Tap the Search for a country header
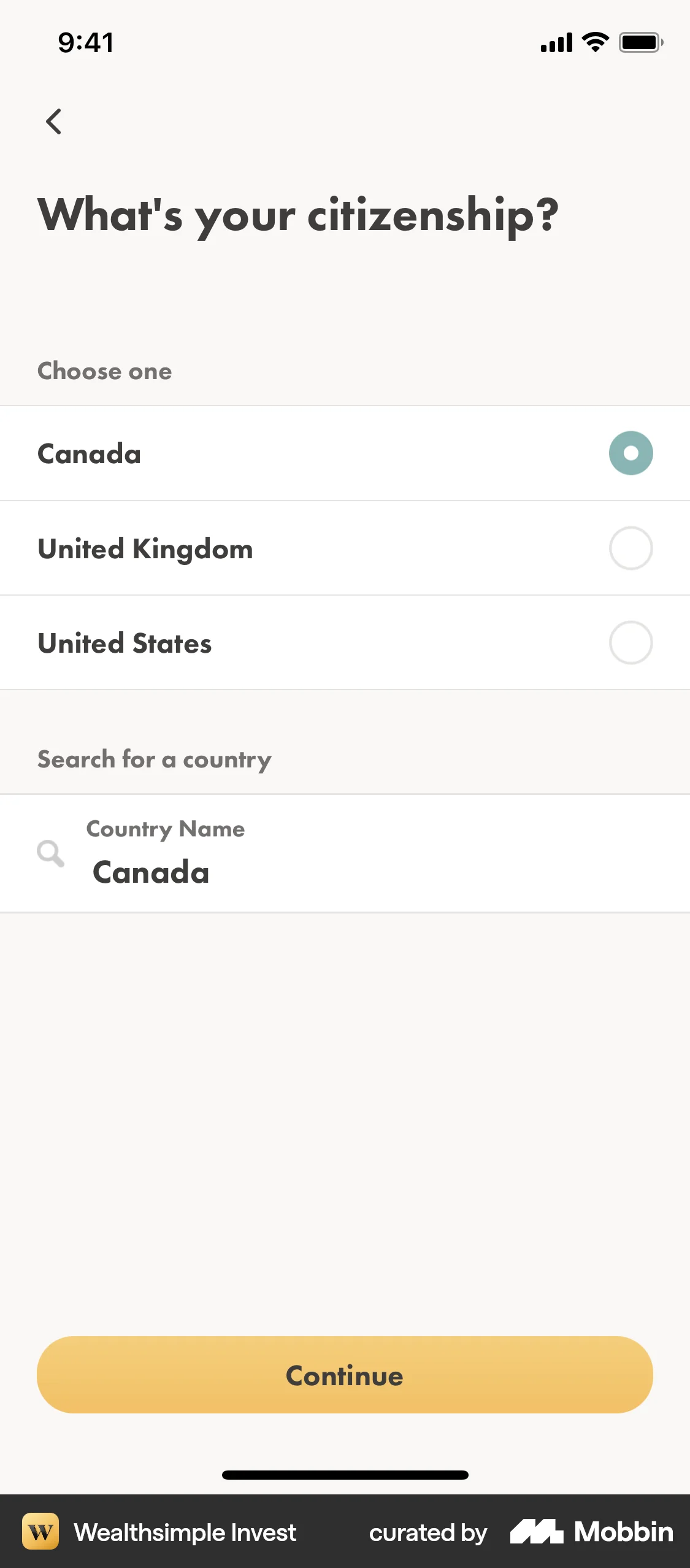 pyautogui.click(x=153, y=759)
